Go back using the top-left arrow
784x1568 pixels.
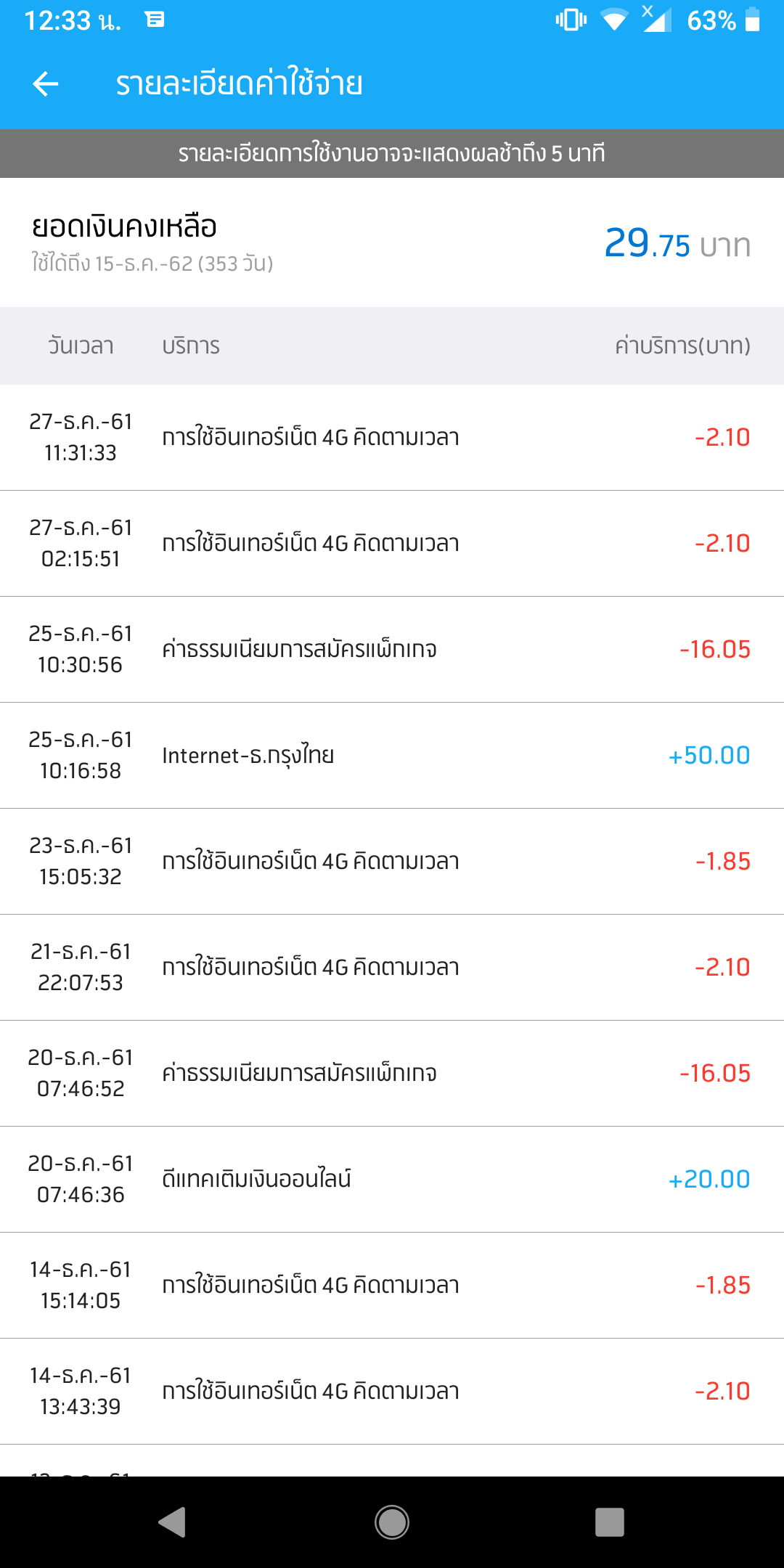pos(45,84)
